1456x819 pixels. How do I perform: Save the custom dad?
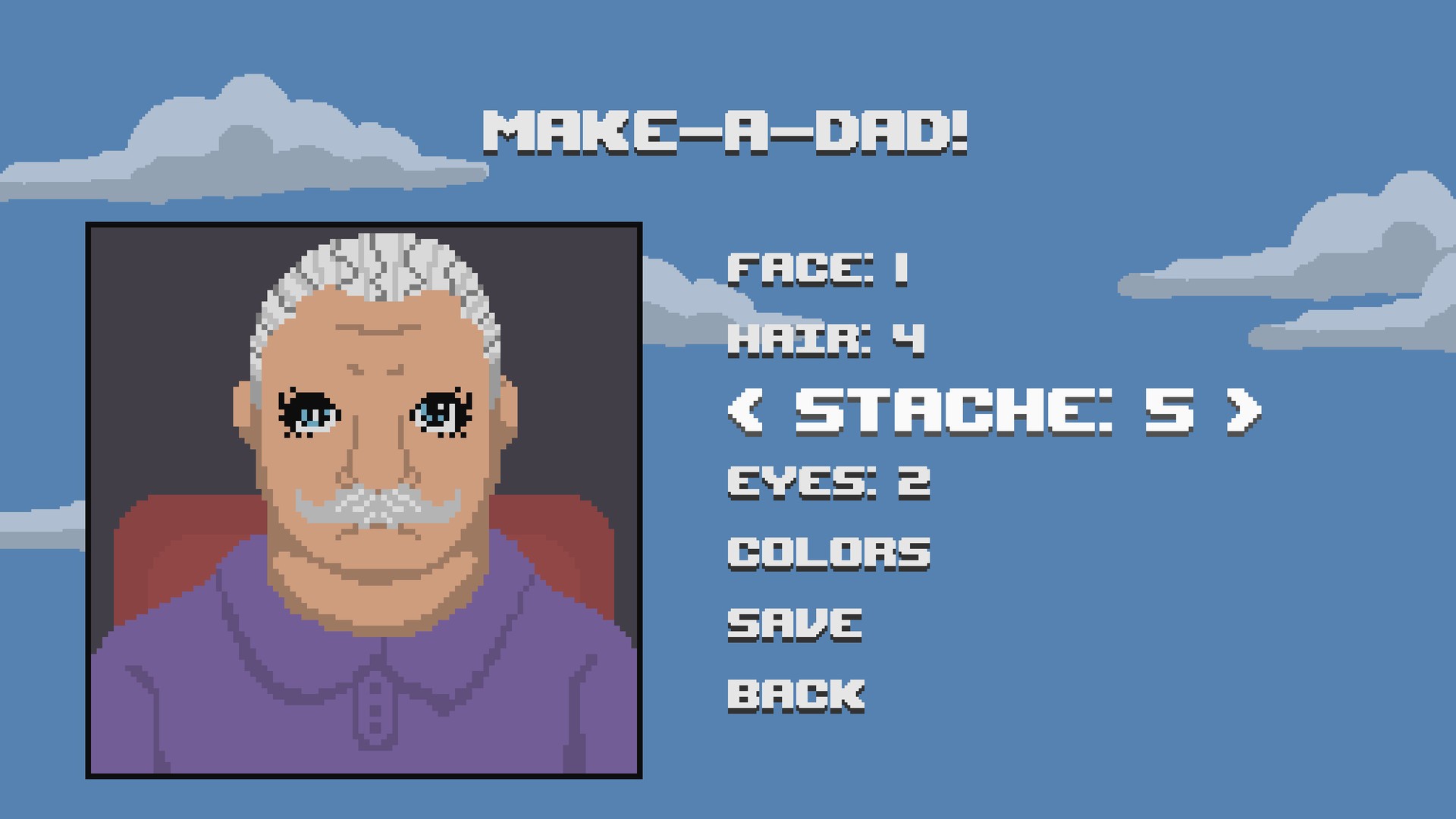(x=795, y=624)
